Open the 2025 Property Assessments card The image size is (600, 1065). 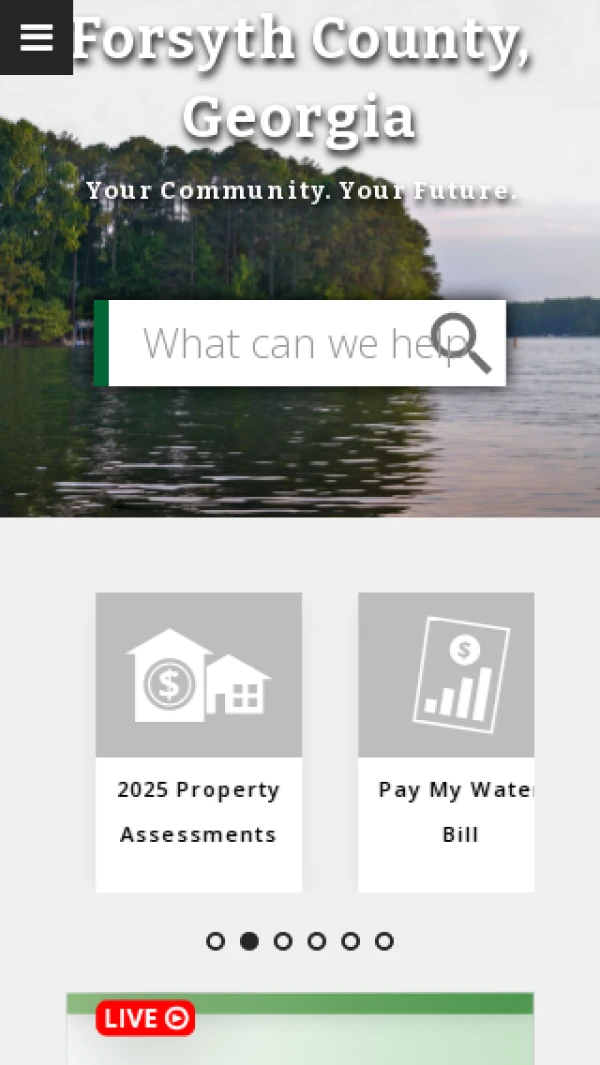pyautogui.click(x=198, y=741)
